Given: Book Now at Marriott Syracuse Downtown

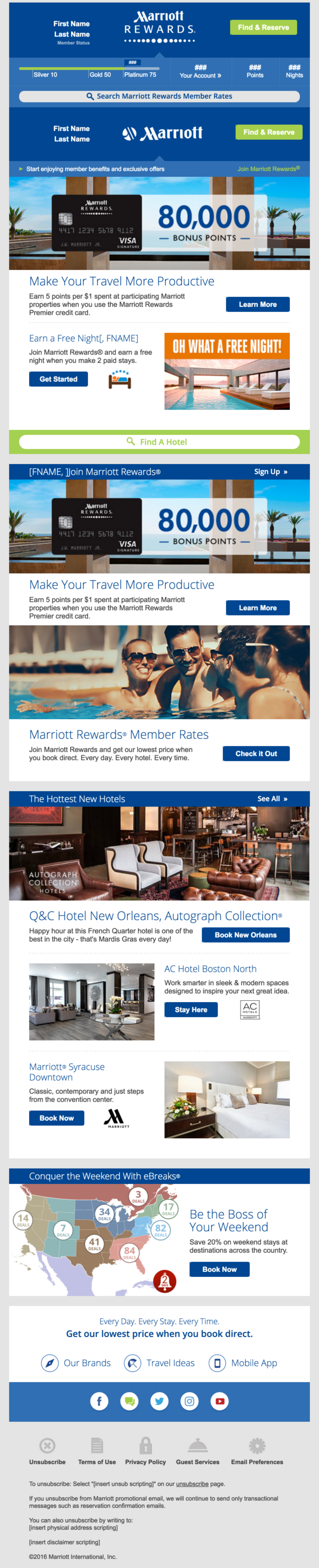Looking at the screenshot, I should [57, 1118].
